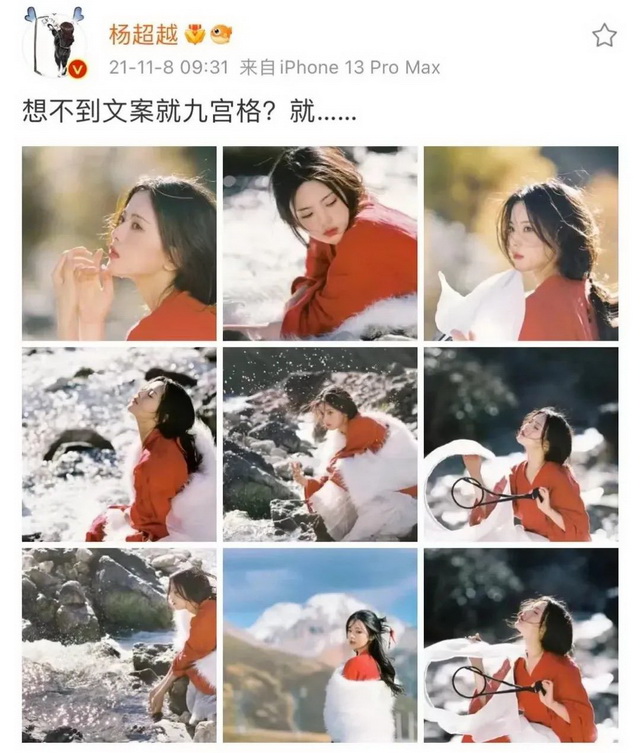The image size is (640, 753).
Task: View photo of her looking down in snow
Action: coord(320,243)
